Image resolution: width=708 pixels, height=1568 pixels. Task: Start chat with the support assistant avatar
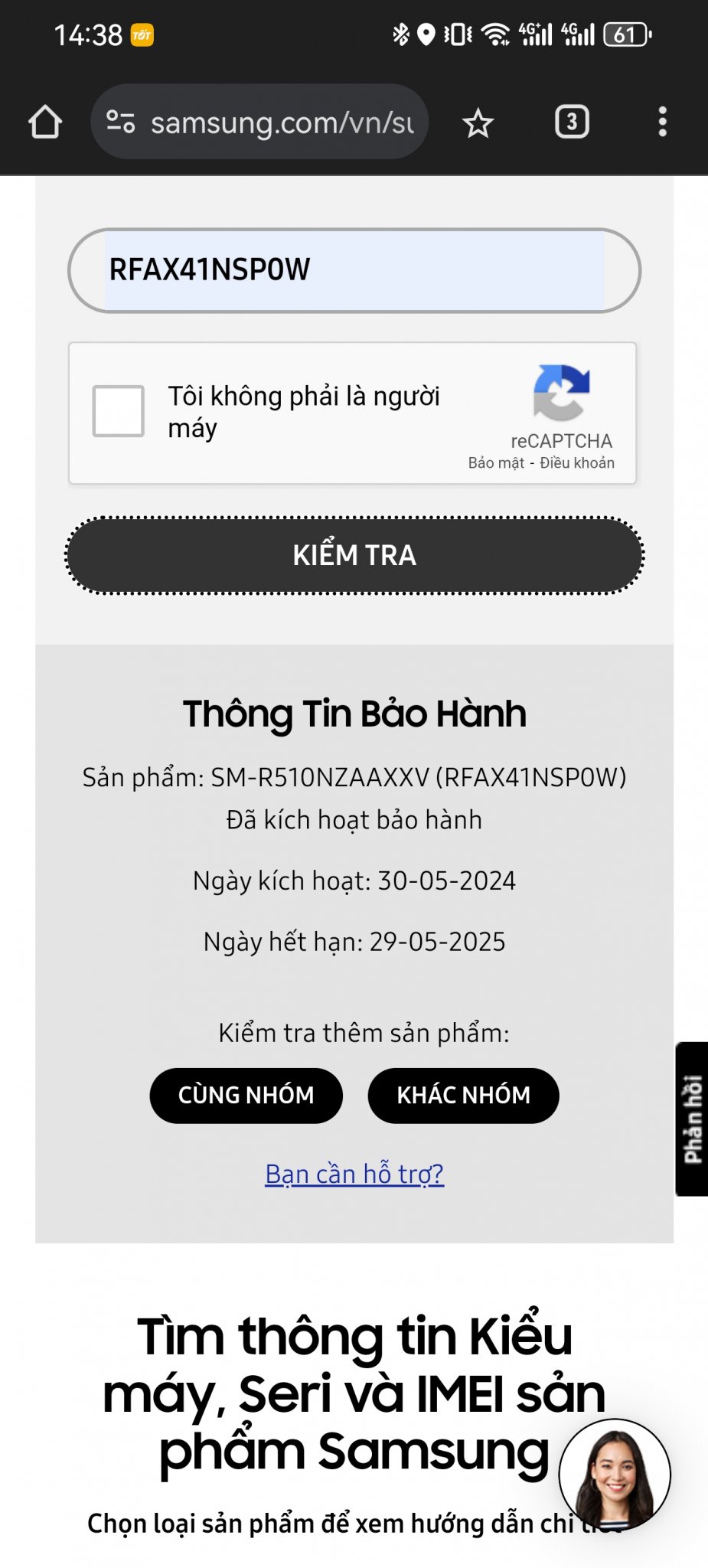tap(615, 1474)
